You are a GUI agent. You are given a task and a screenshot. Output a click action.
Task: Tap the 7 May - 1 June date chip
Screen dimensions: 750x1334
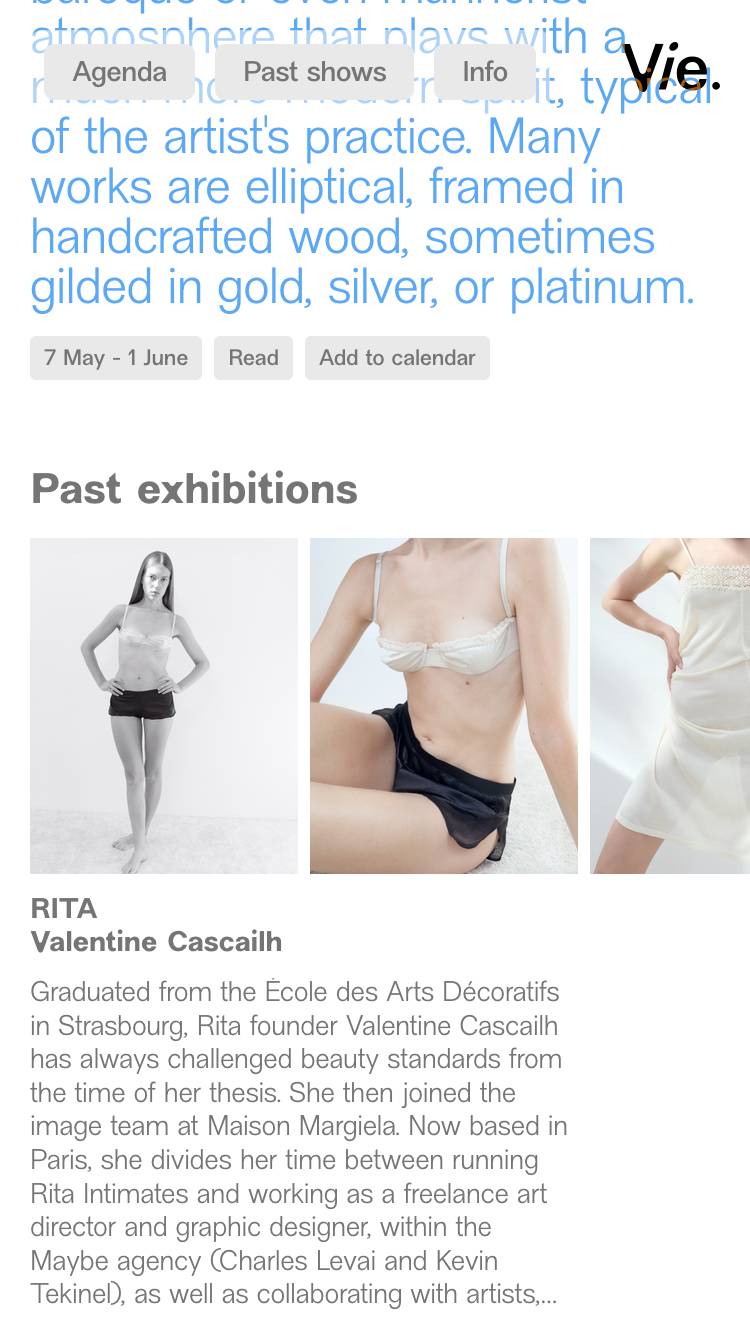[x=116, y=358]
